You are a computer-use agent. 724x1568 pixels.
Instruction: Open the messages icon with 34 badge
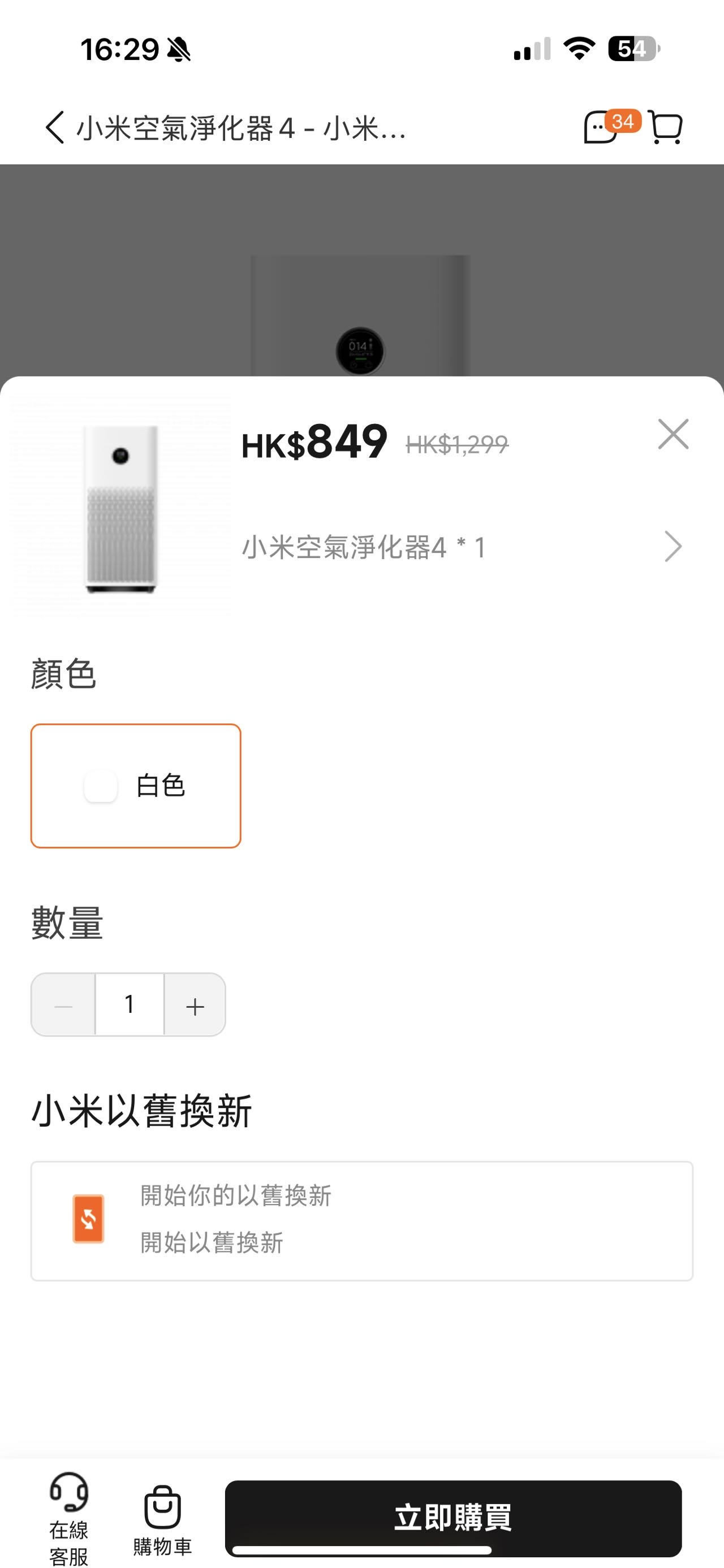coord(602,128)
